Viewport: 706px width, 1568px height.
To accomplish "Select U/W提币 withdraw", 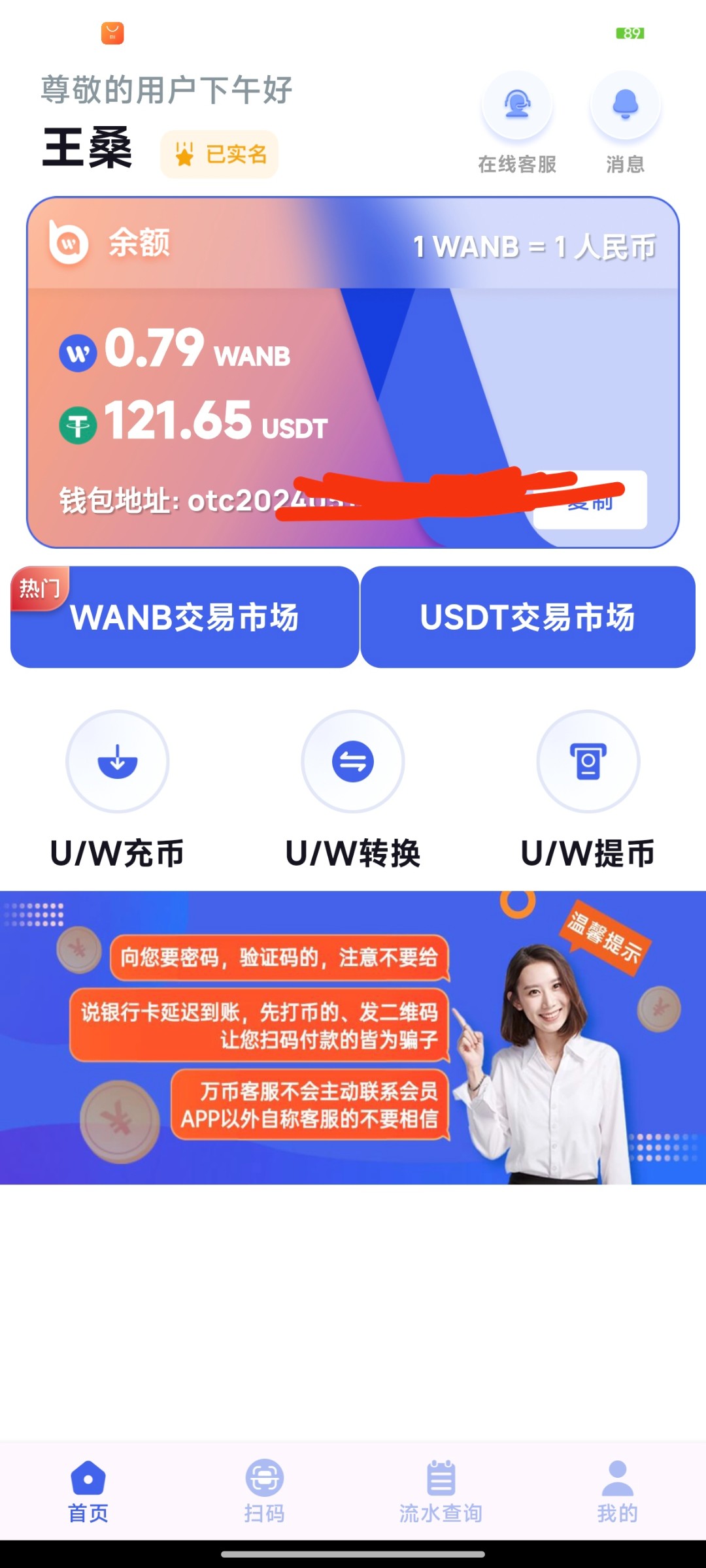I will click(588, 762).
